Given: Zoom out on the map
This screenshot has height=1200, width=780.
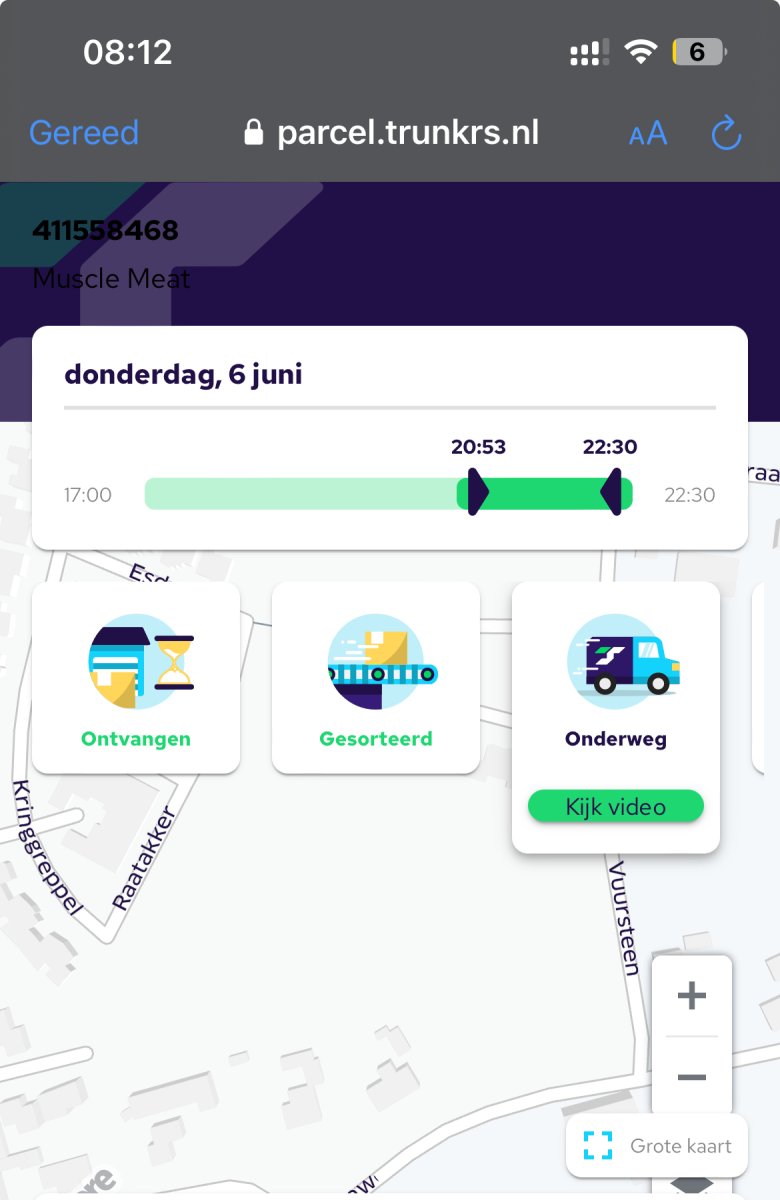Looking at the screenshot, I should tap(691, 1077).
